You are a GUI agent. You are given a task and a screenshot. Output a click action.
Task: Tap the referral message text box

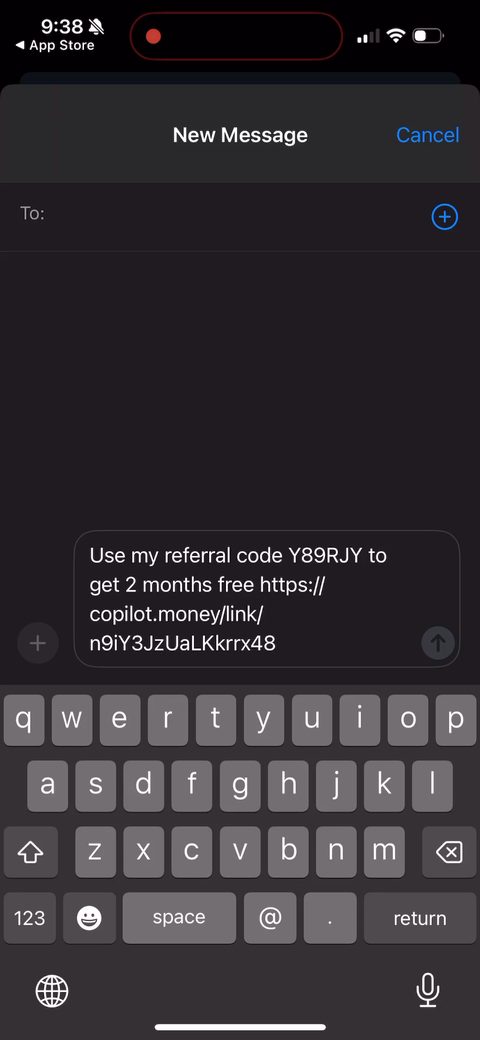(x=267, y=599)
